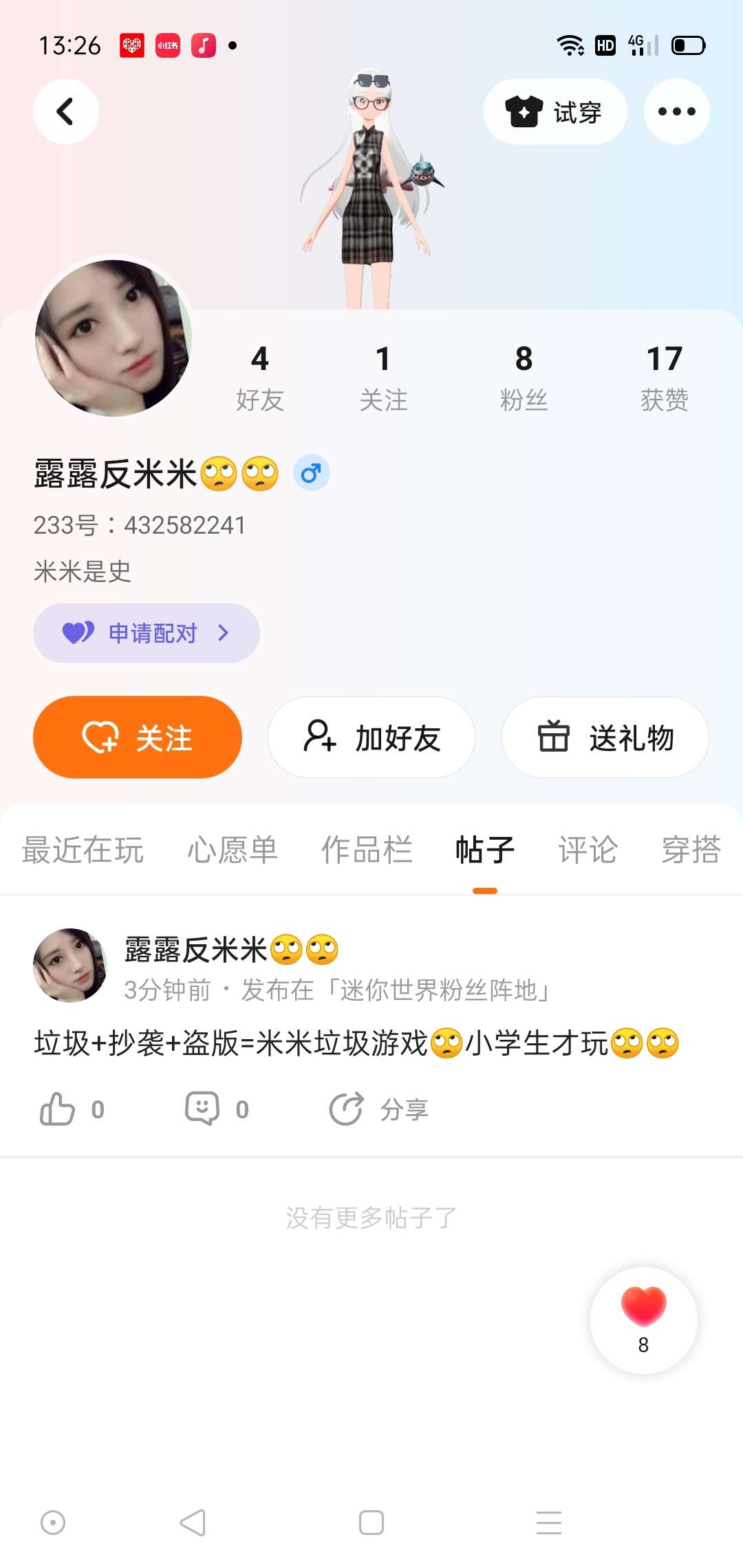
Task: Tap the 试穿 try-on button
Action: tap(554, 111)
